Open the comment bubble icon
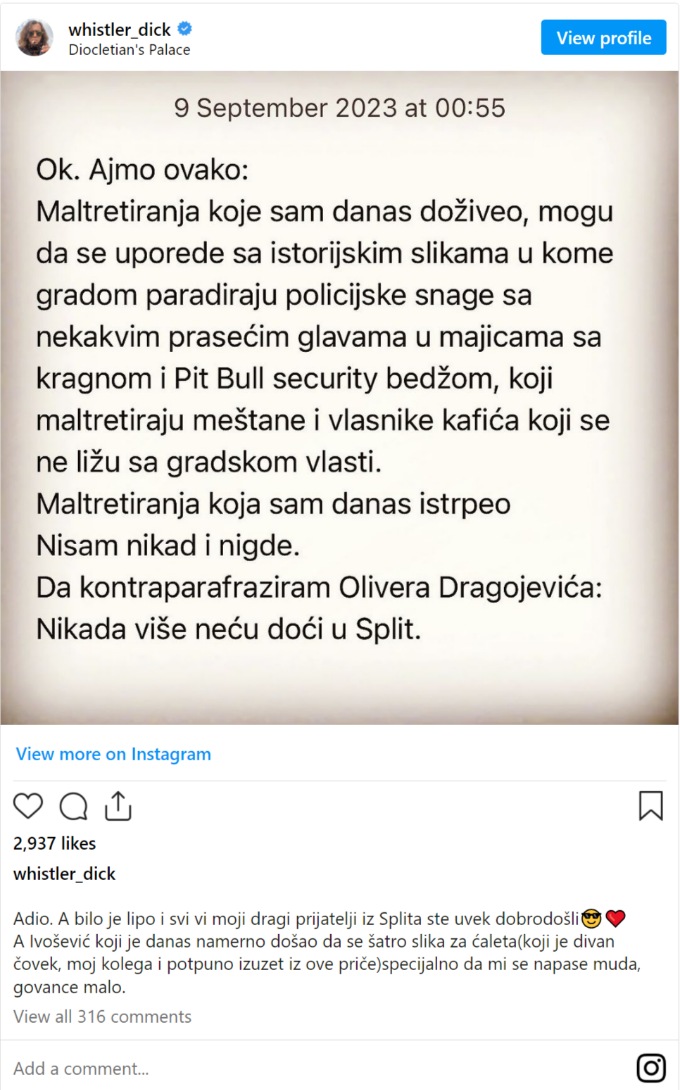Image resolution: width=680 pixels, height=1090 pixels. (73, 806)
